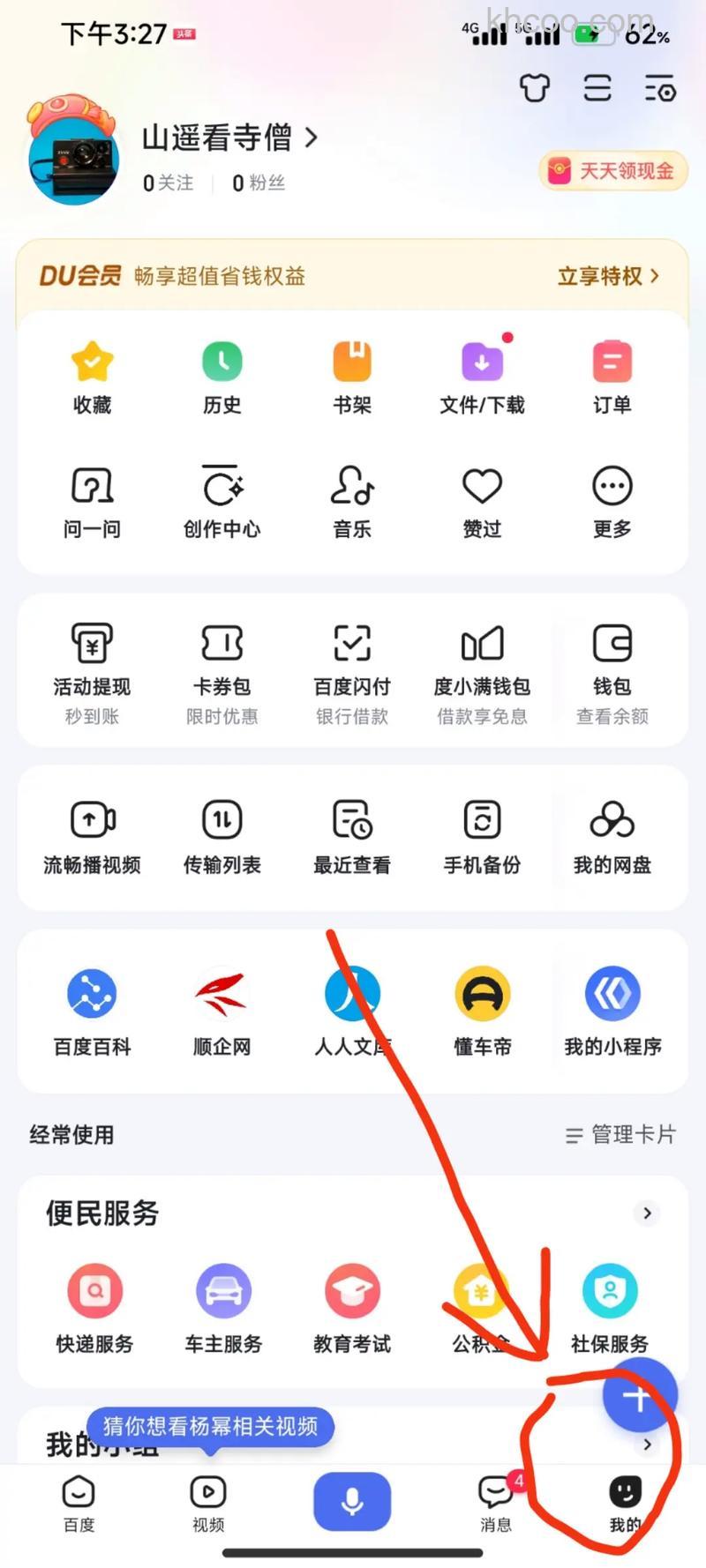Expand 我的小组 section arrow

coord(648,1444)
